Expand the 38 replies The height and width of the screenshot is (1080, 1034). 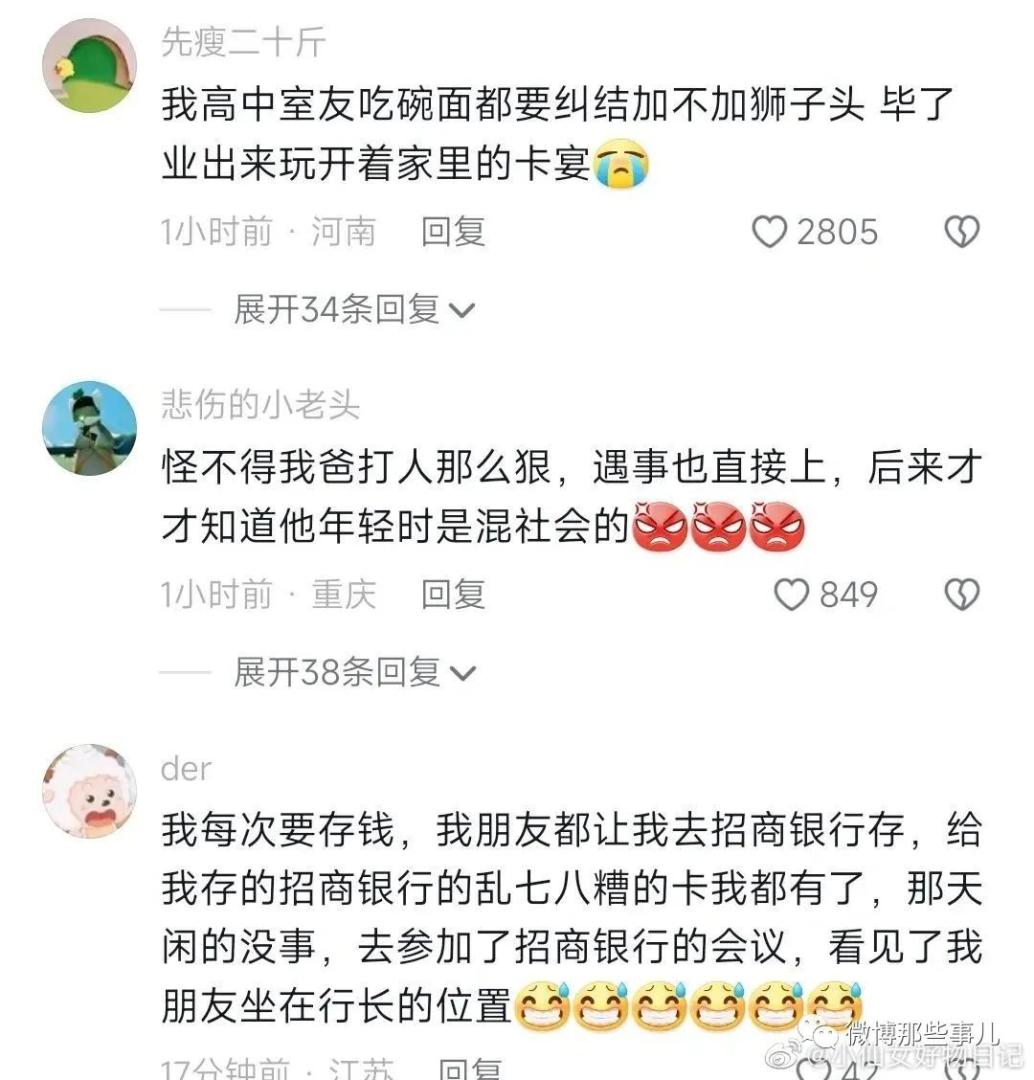(353, 673)
